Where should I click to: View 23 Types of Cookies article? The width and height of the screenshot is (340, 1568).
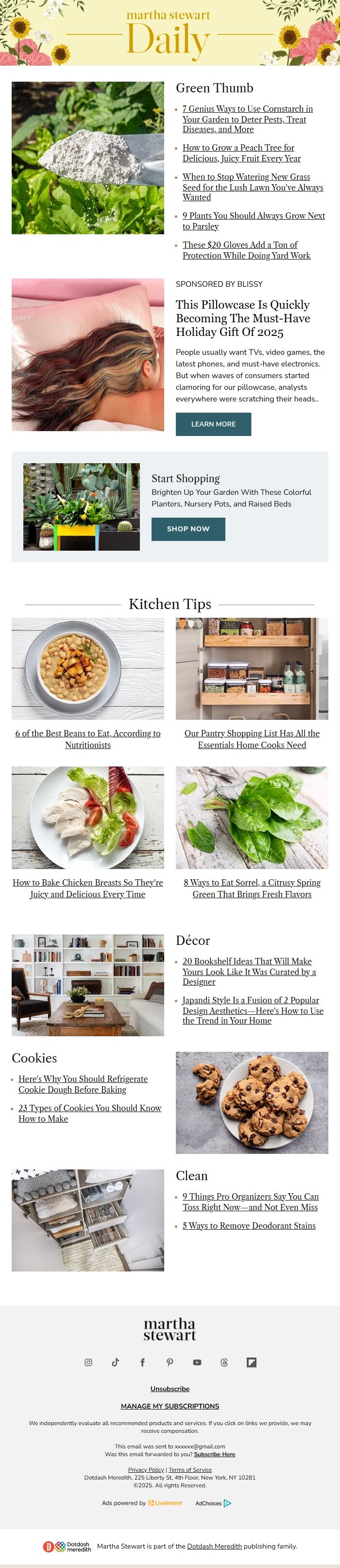pyautogui.click(x=89, y=1114)
